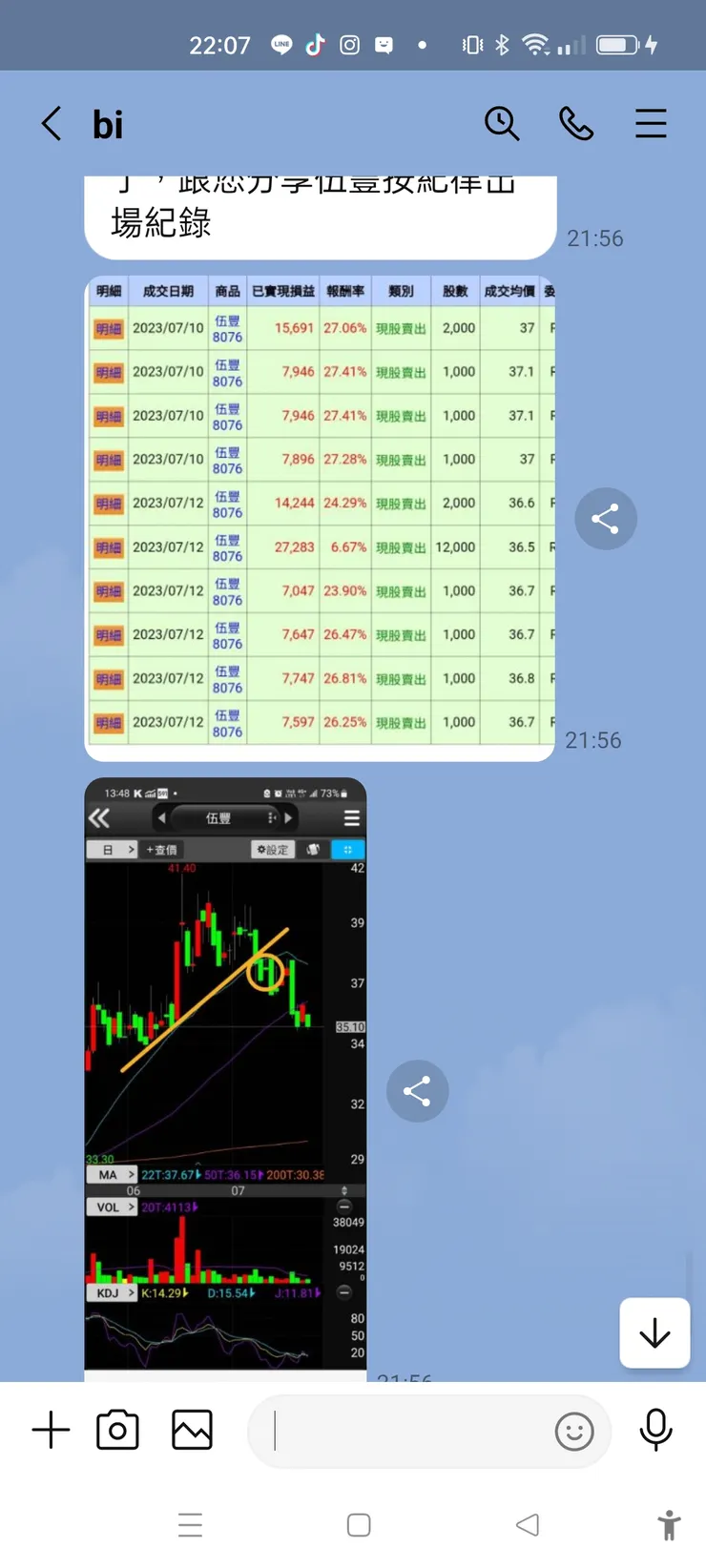
Task: Start a voice call with the phone icon
Action: point(576,124)
